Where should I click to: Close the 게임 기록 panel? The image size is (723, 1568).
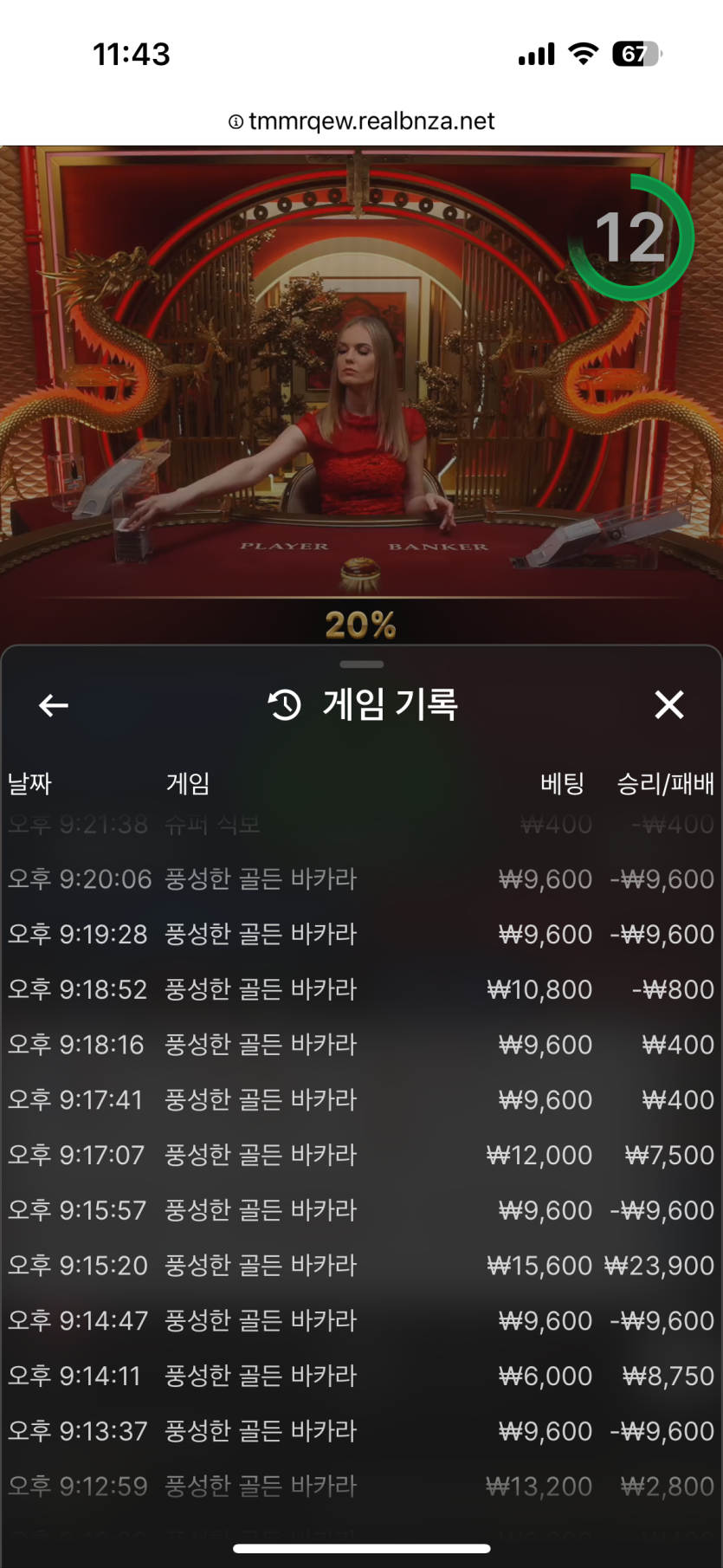click(x=668, y=705)
